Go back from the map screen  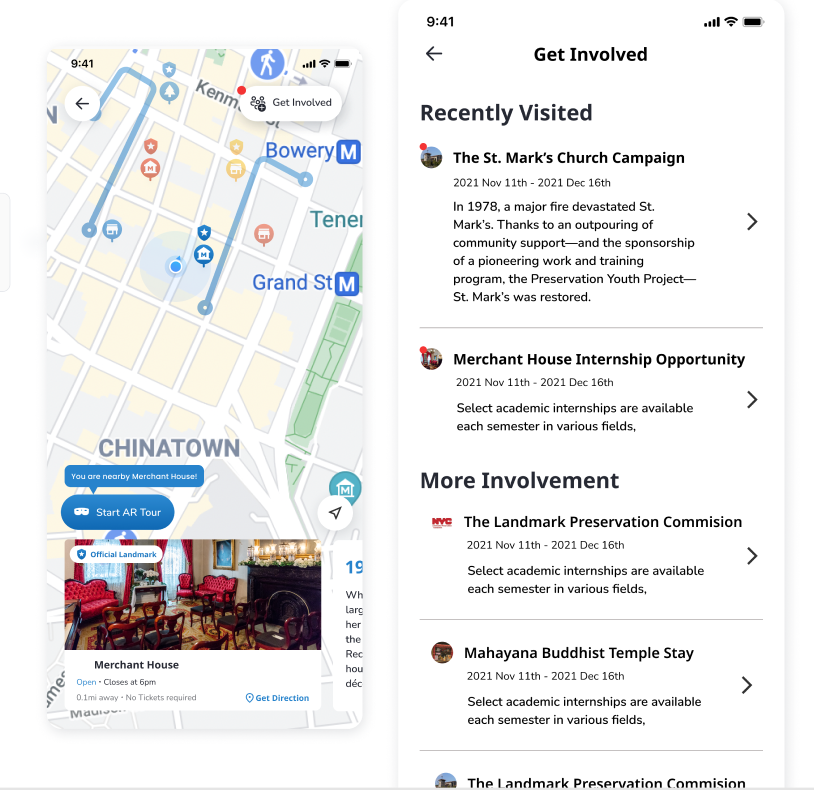(x=82, y=104)
